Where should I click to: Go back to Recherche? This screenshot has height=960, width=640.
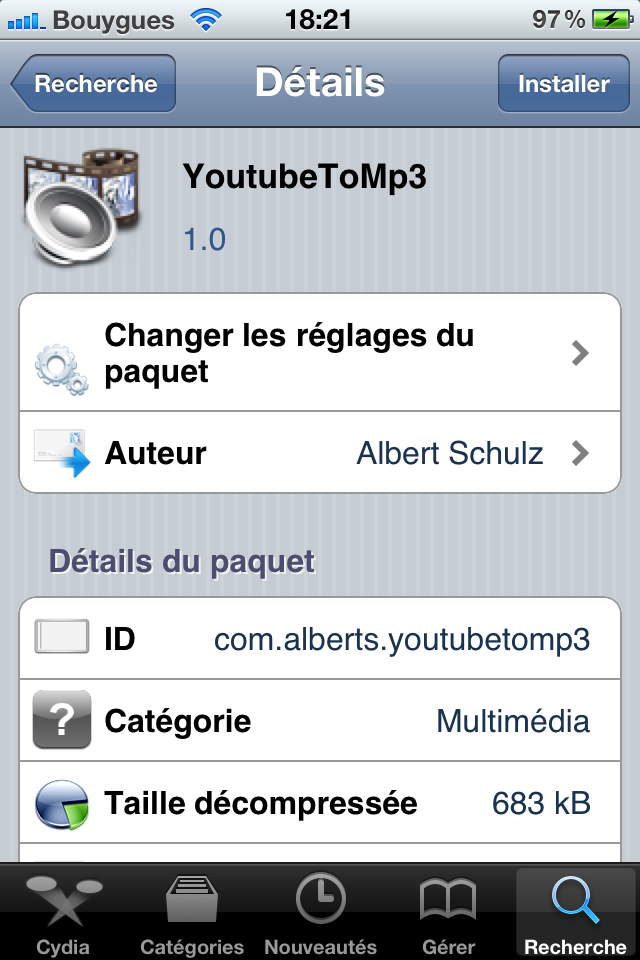pos(94,83)
